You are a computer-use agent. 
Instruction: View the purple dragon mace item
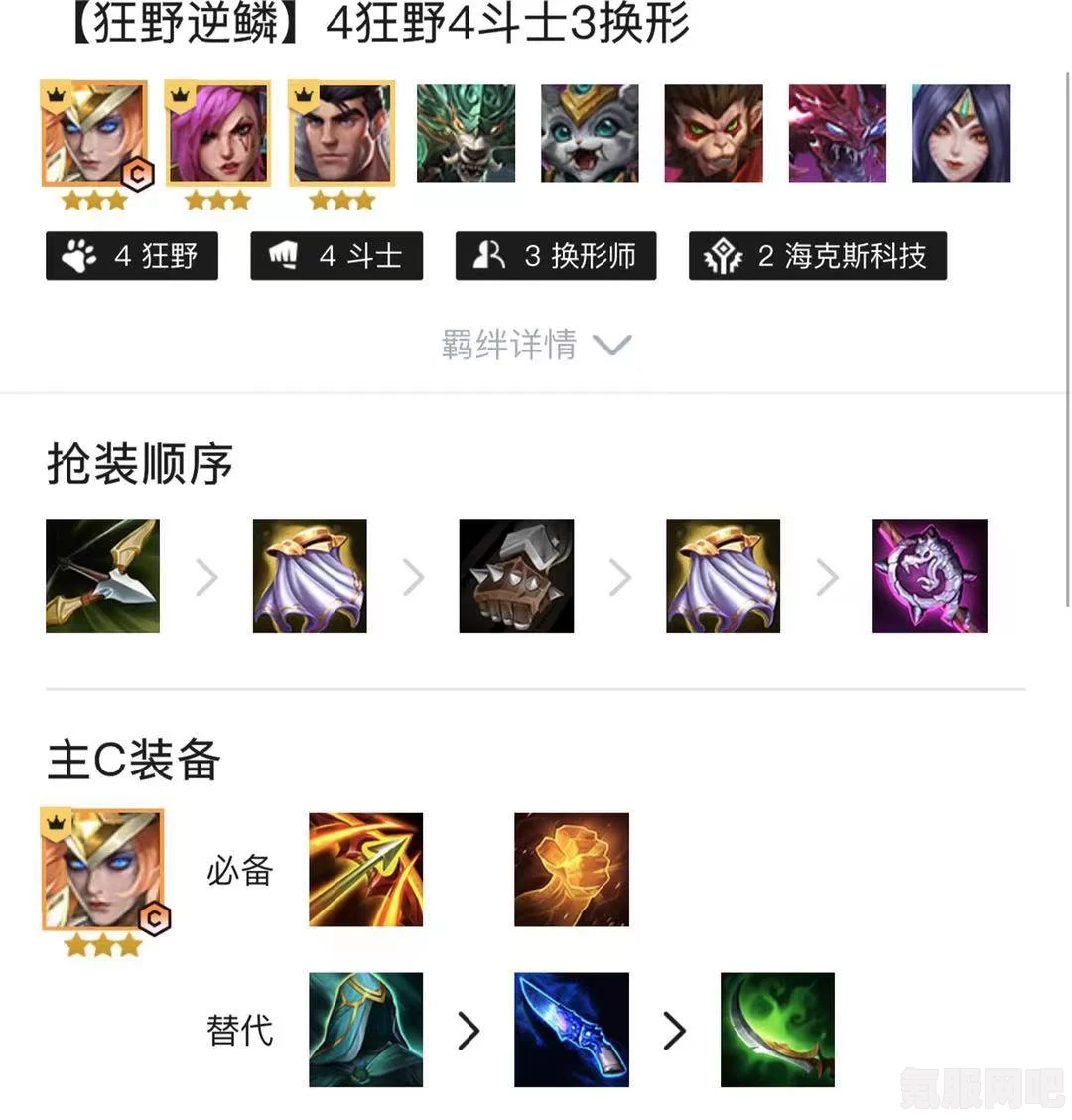(x=929, y=576)
